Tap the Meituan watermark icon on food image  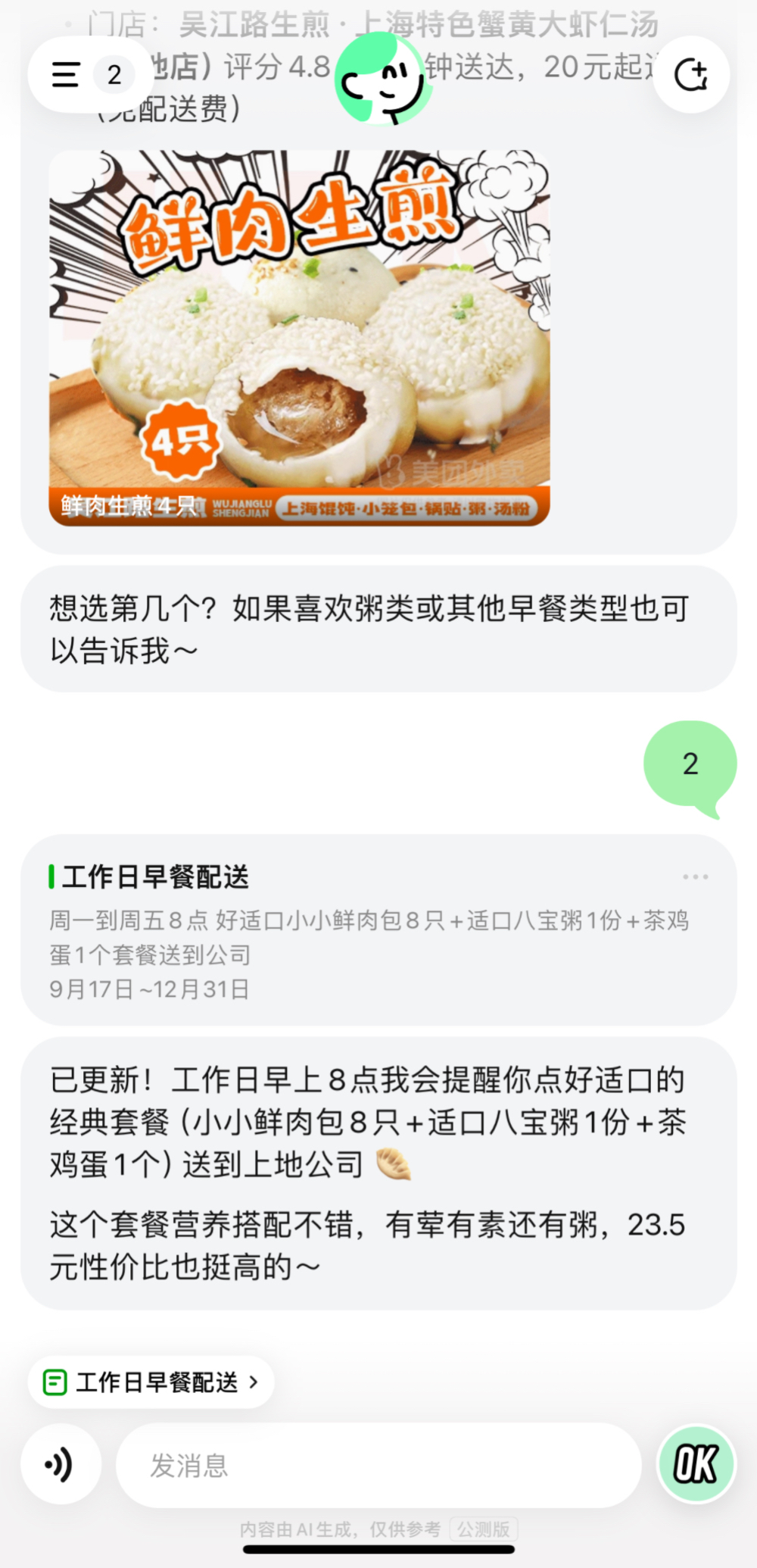[x=394, y=470]
